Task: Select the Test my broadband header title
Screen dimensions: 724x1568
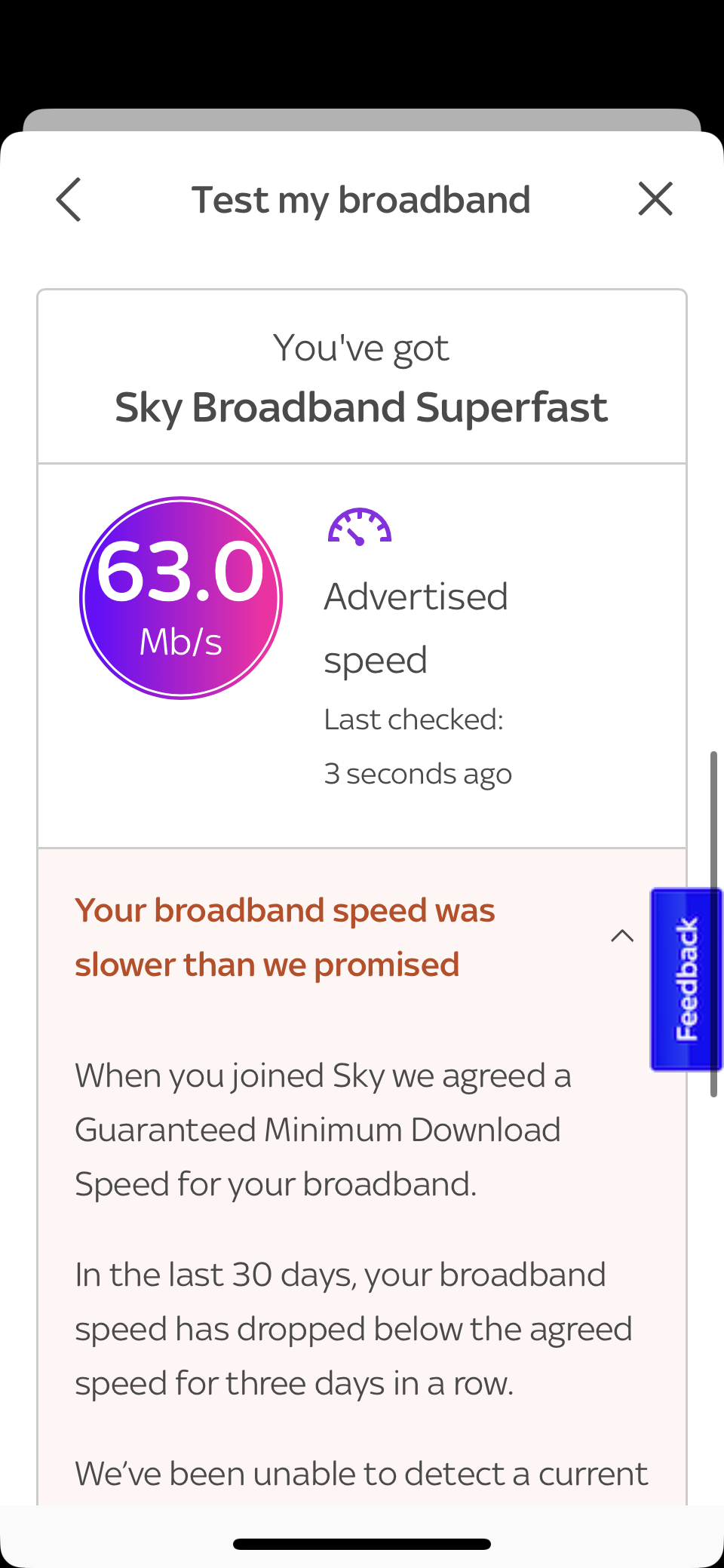Action: pyautogui.click(x=361, y=199)
